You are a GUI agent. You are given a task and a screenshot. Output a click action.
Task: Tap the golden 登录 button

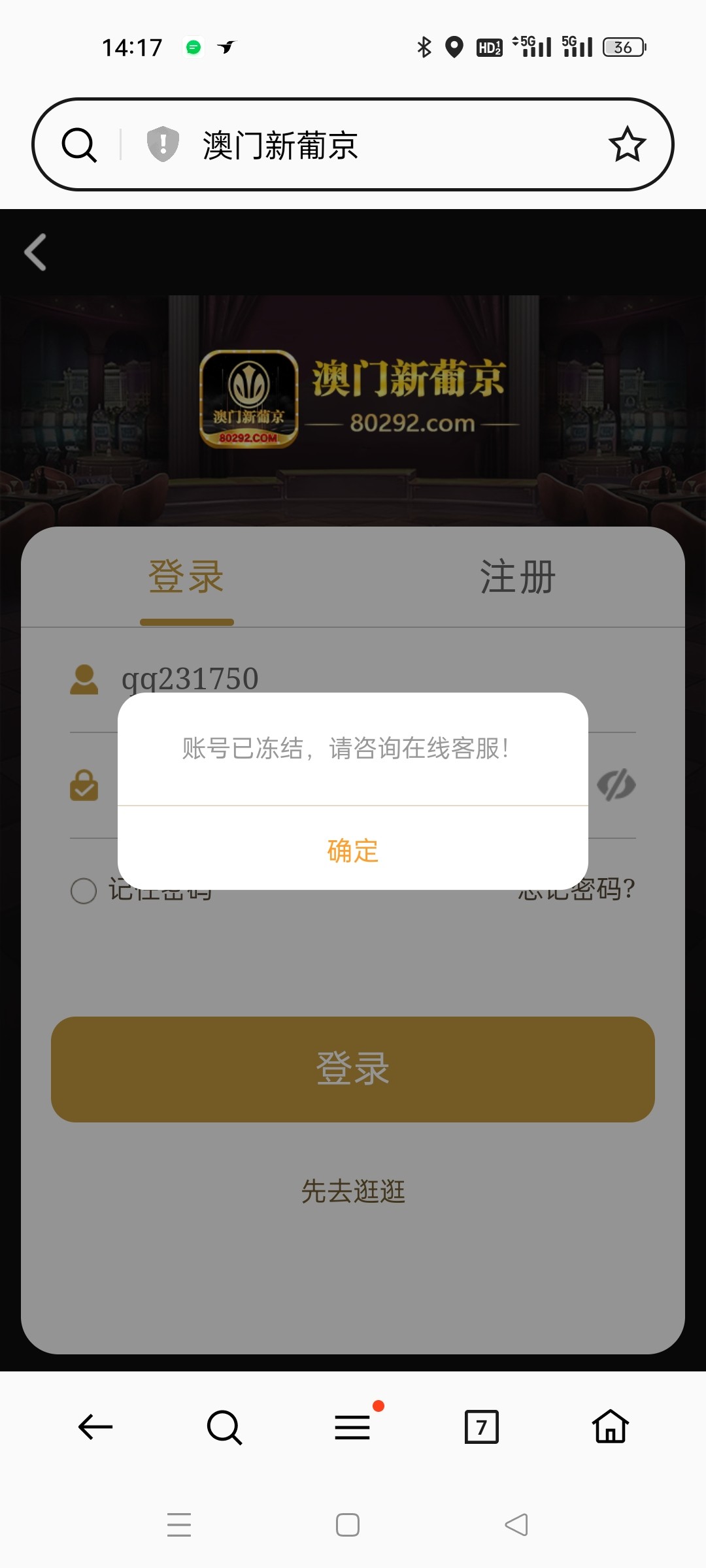[353, 1069]
